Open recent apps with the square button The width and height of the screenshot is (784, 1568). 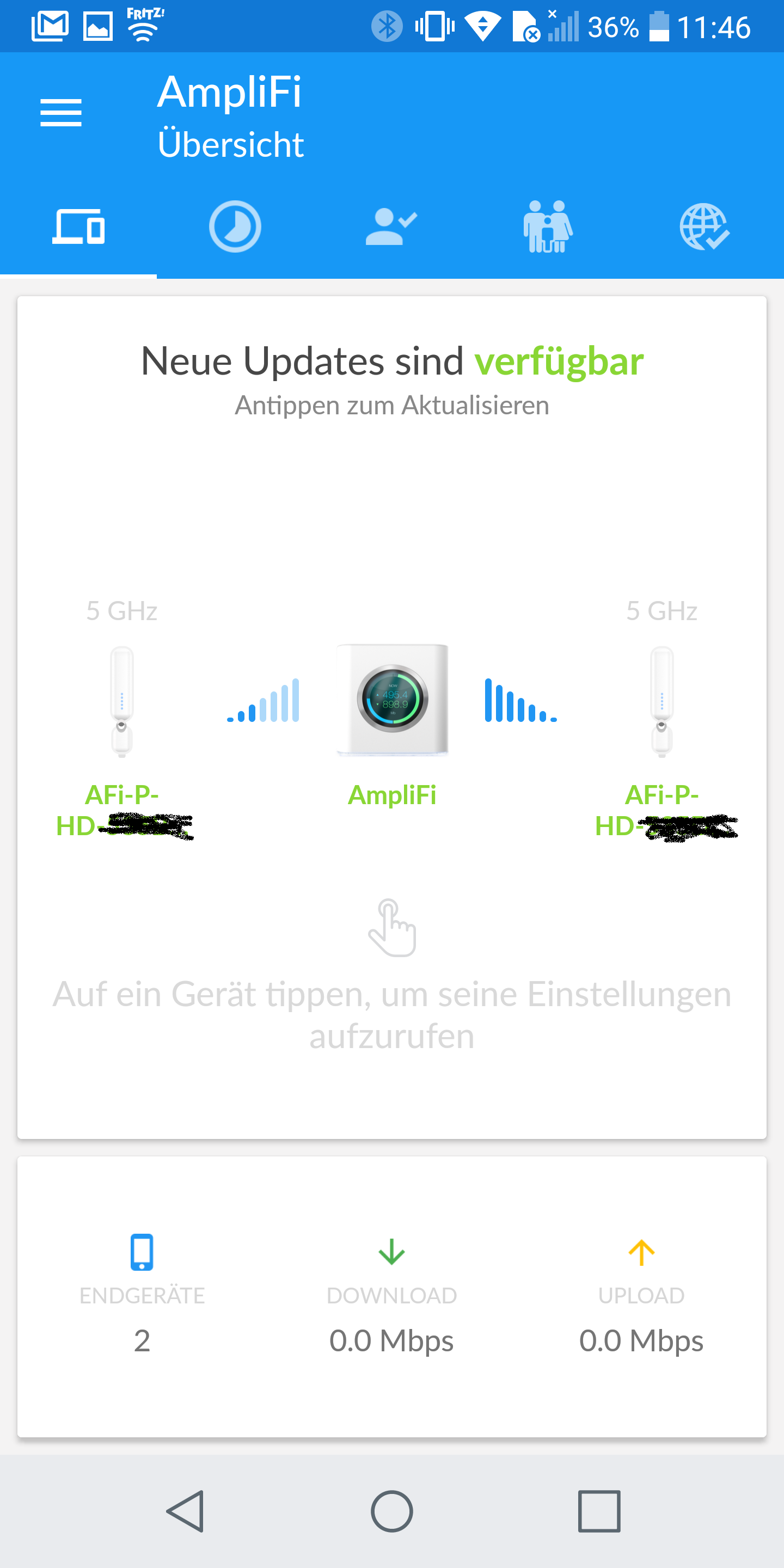point(599,1511)
